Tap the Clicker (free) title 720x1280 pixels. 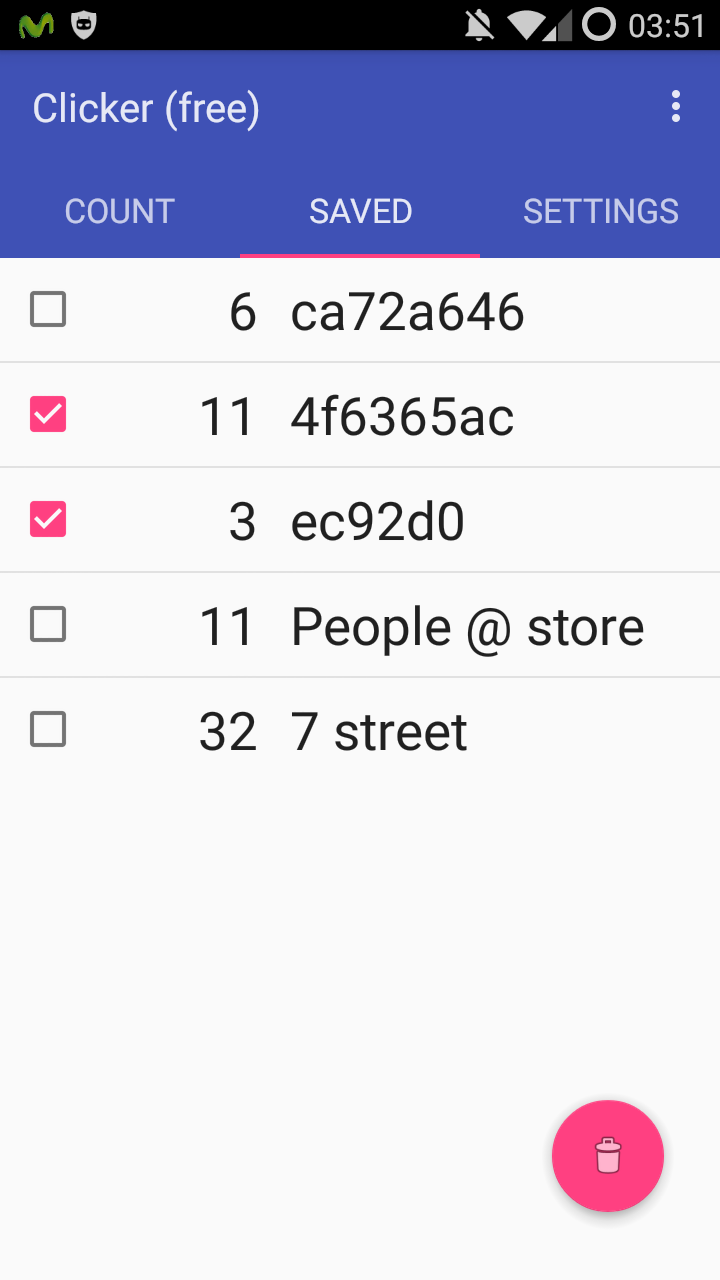click(145, 107)
